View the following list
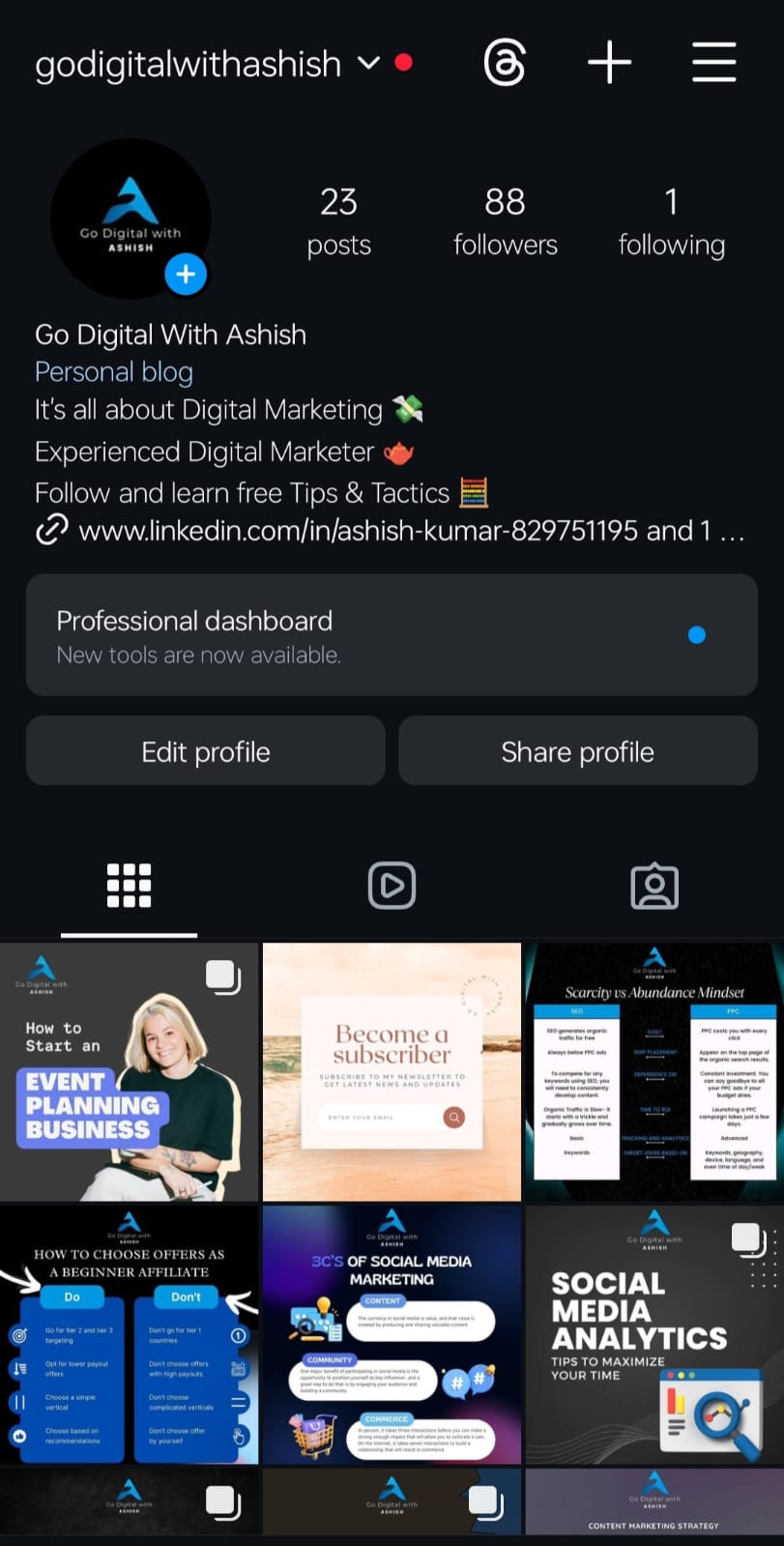The height and width of the screenshot is (1546, 784). coord(671,222)
